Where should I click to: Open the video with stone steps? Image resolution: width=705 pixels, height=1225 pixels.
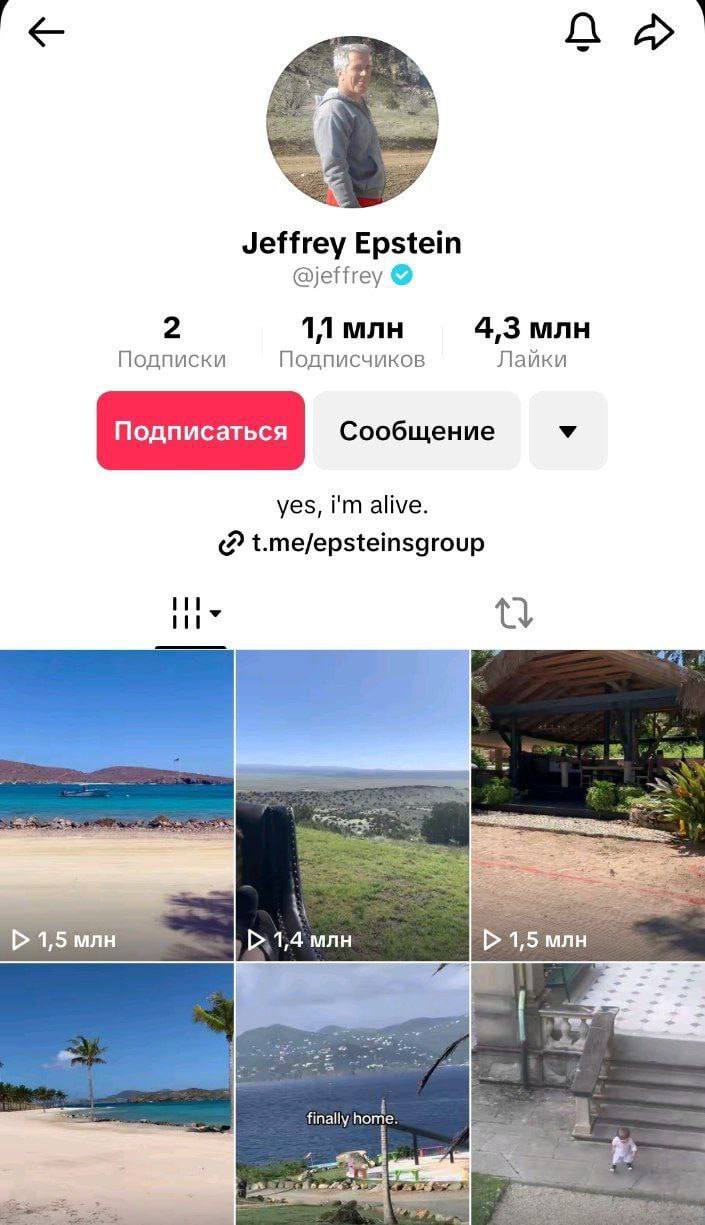click(x=588, y=1094)
